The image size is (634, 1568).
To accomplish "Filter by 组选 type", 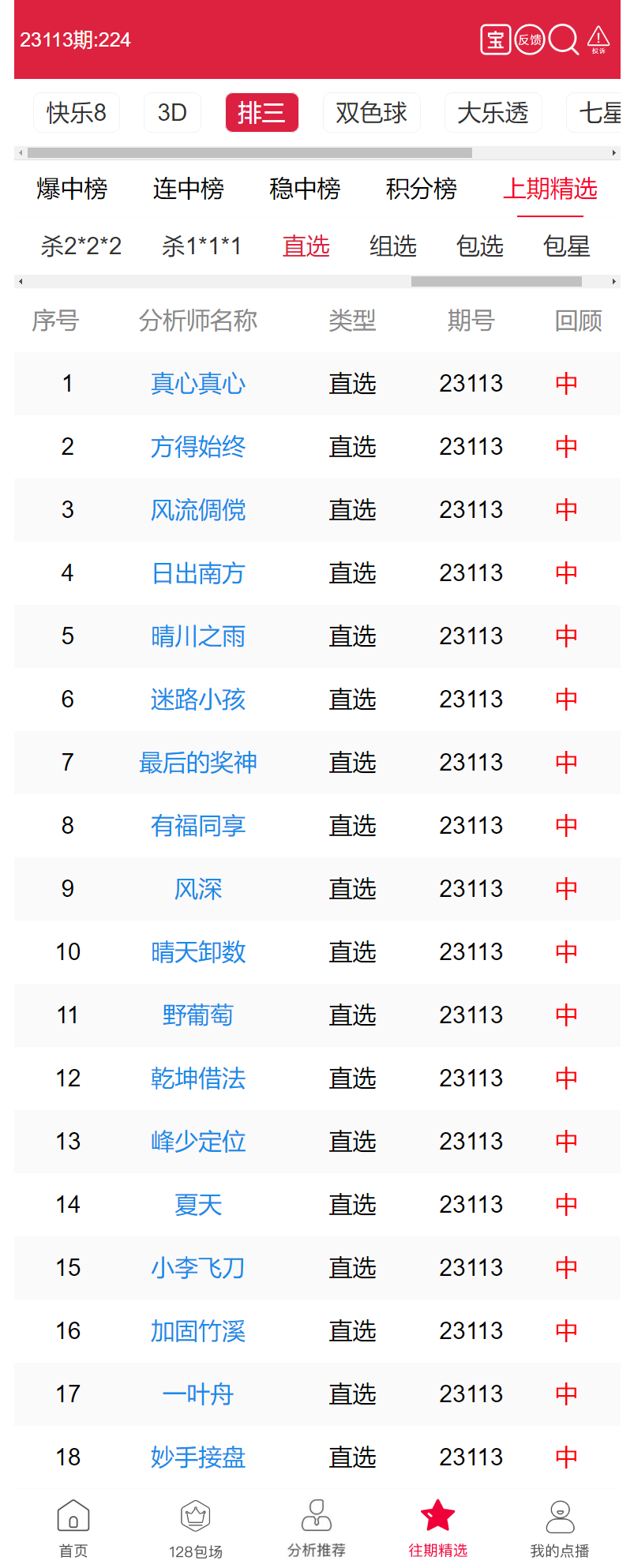I will pos(393,246).
